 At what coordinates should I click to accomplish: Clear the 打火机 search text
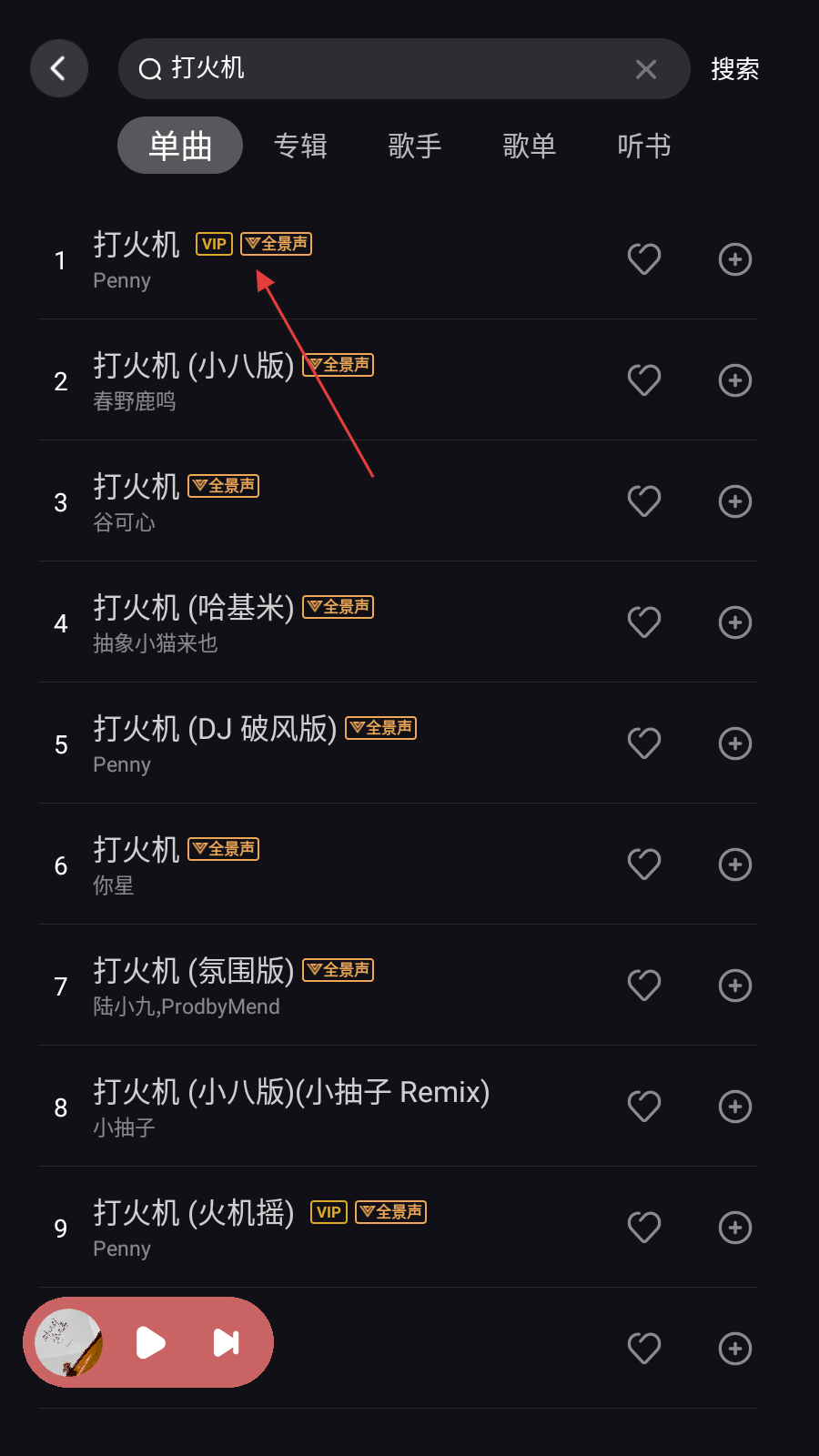point(646,69)
